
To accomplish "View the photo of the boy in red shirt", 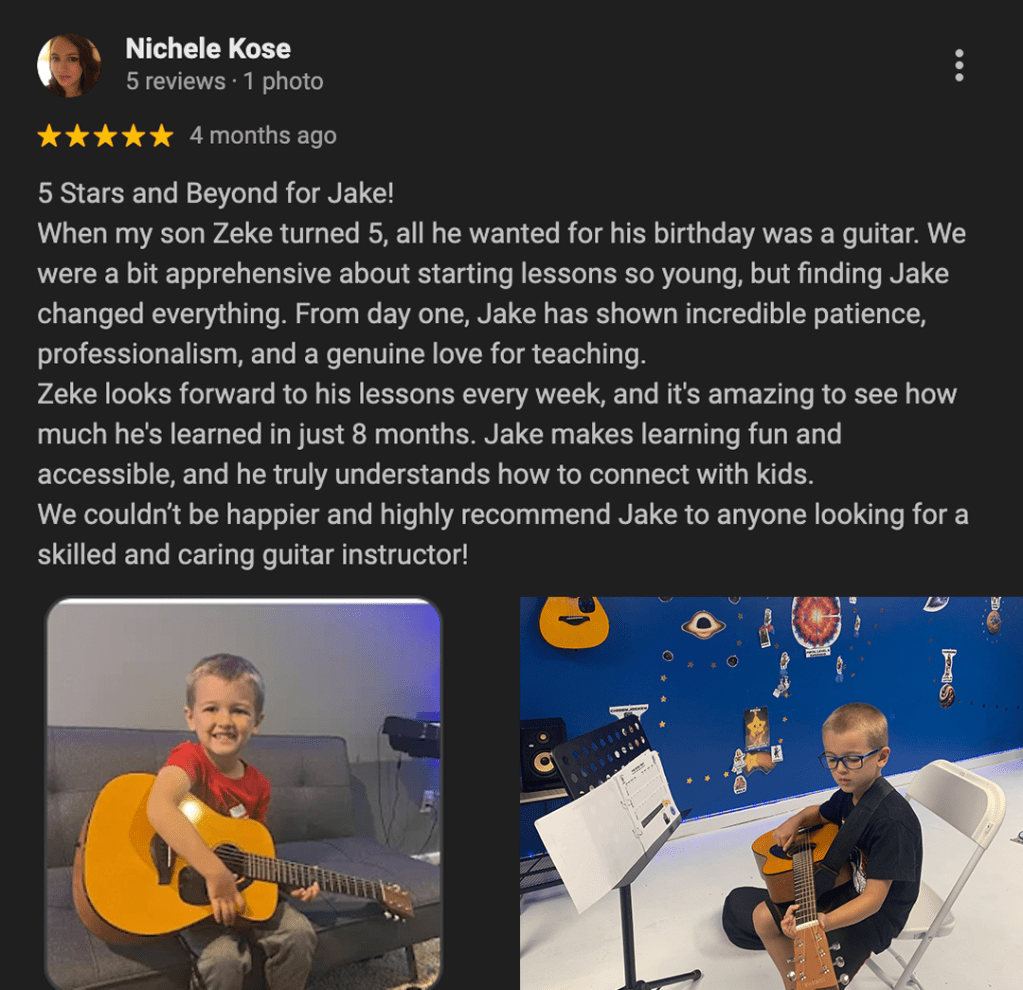I will (x=243, y=792).
